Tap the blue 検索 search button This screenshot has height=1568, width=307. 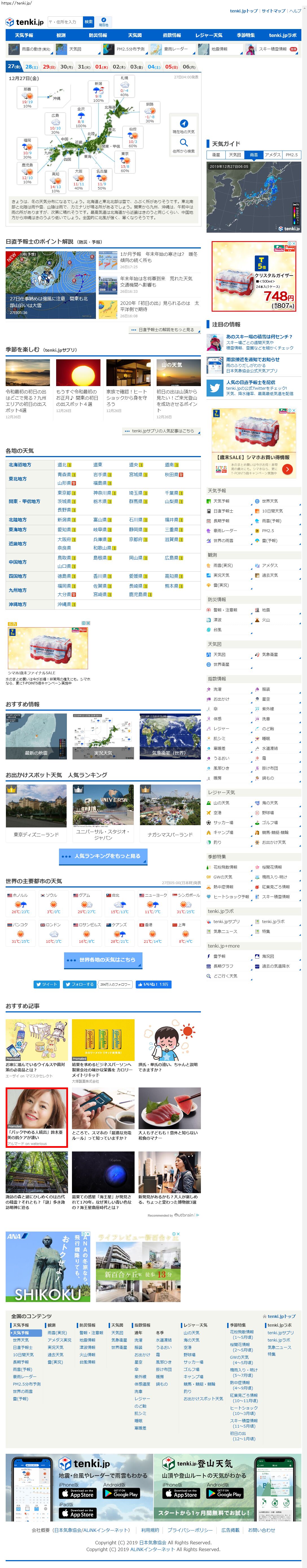(88, 22)
